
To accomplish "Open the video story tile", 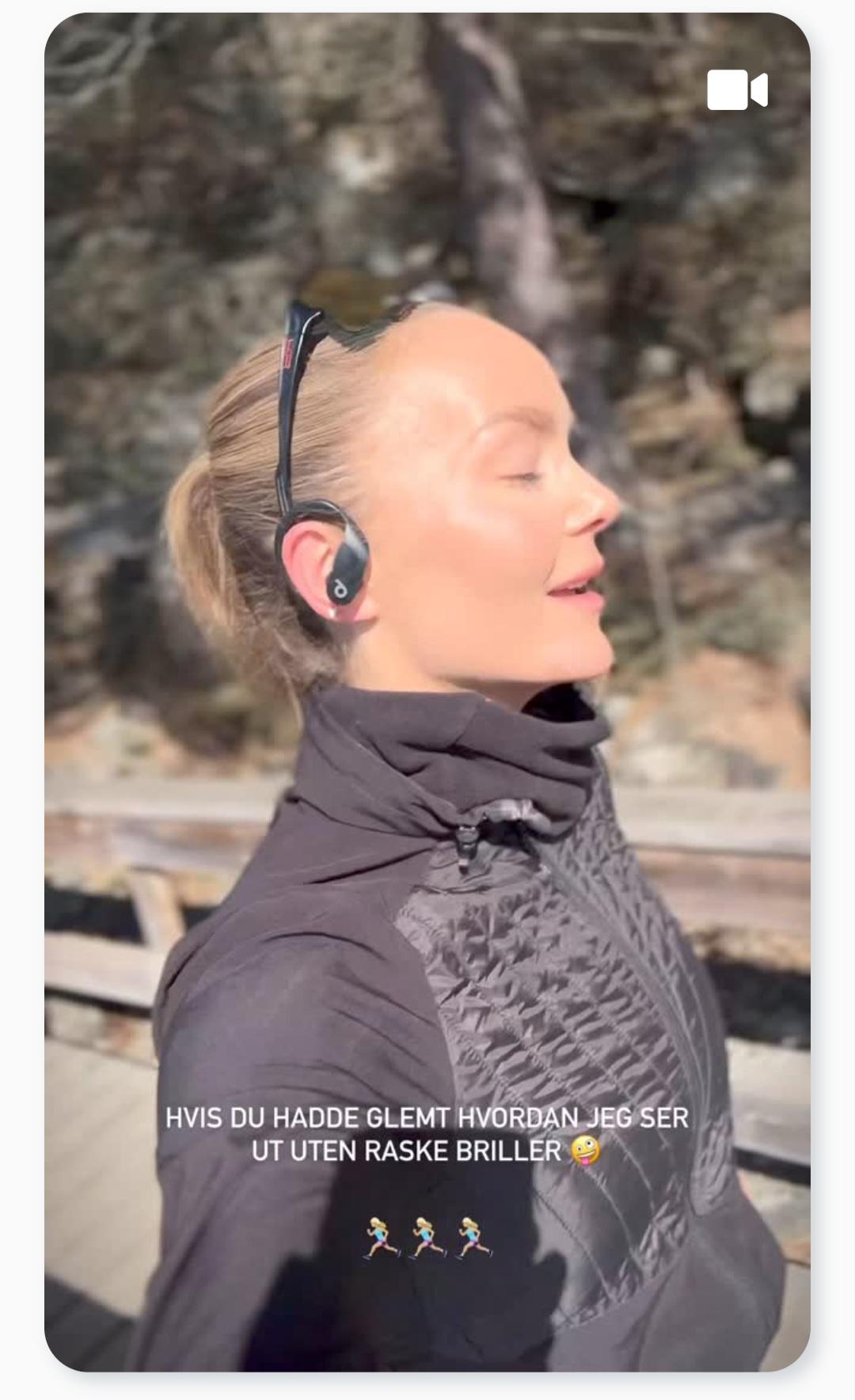I will [427, 692].
